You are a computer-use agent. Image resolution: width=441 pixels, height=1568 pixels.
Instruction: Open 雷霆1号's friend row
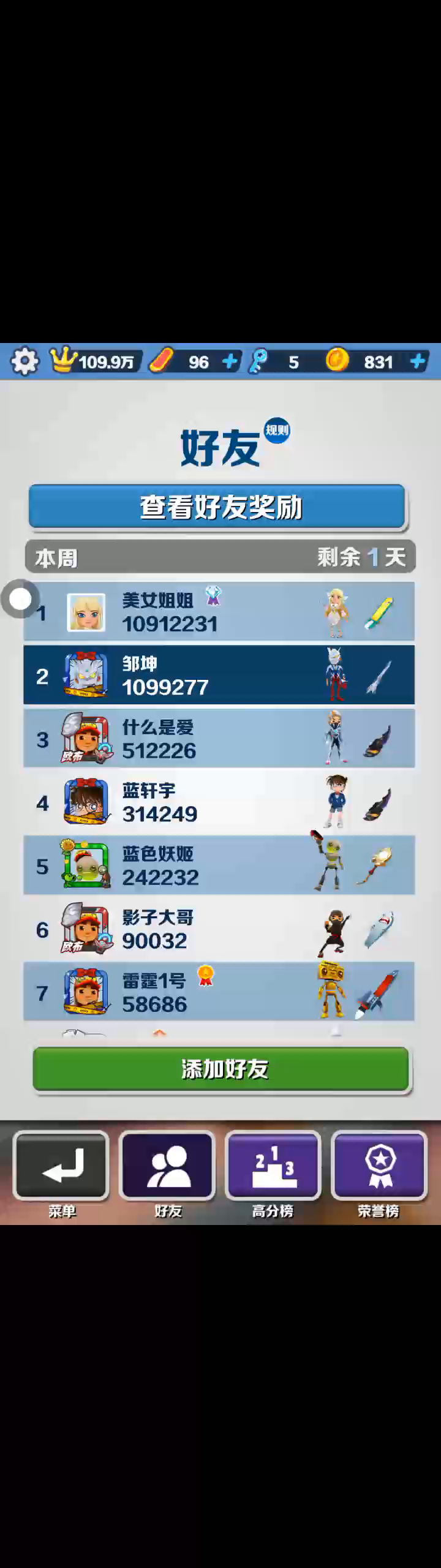pyautogui.click(x=219, y=992)
